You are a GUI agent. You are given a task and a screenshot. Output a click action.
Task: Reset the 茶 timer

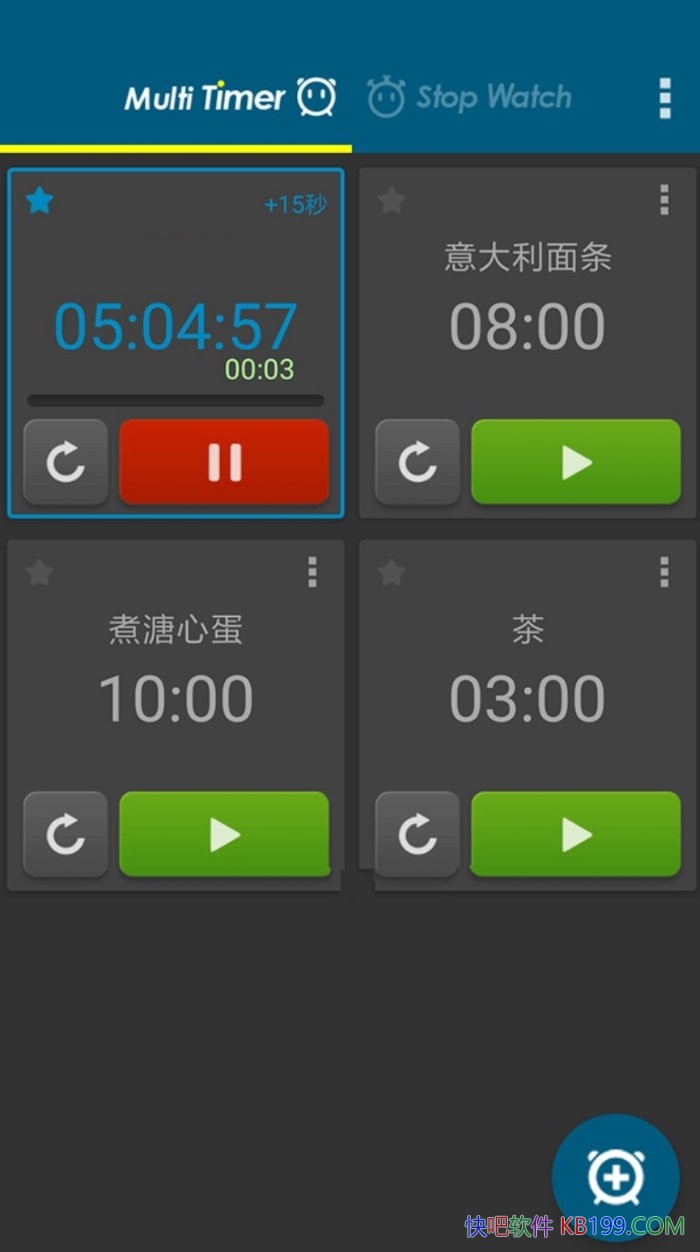point(418,834)
